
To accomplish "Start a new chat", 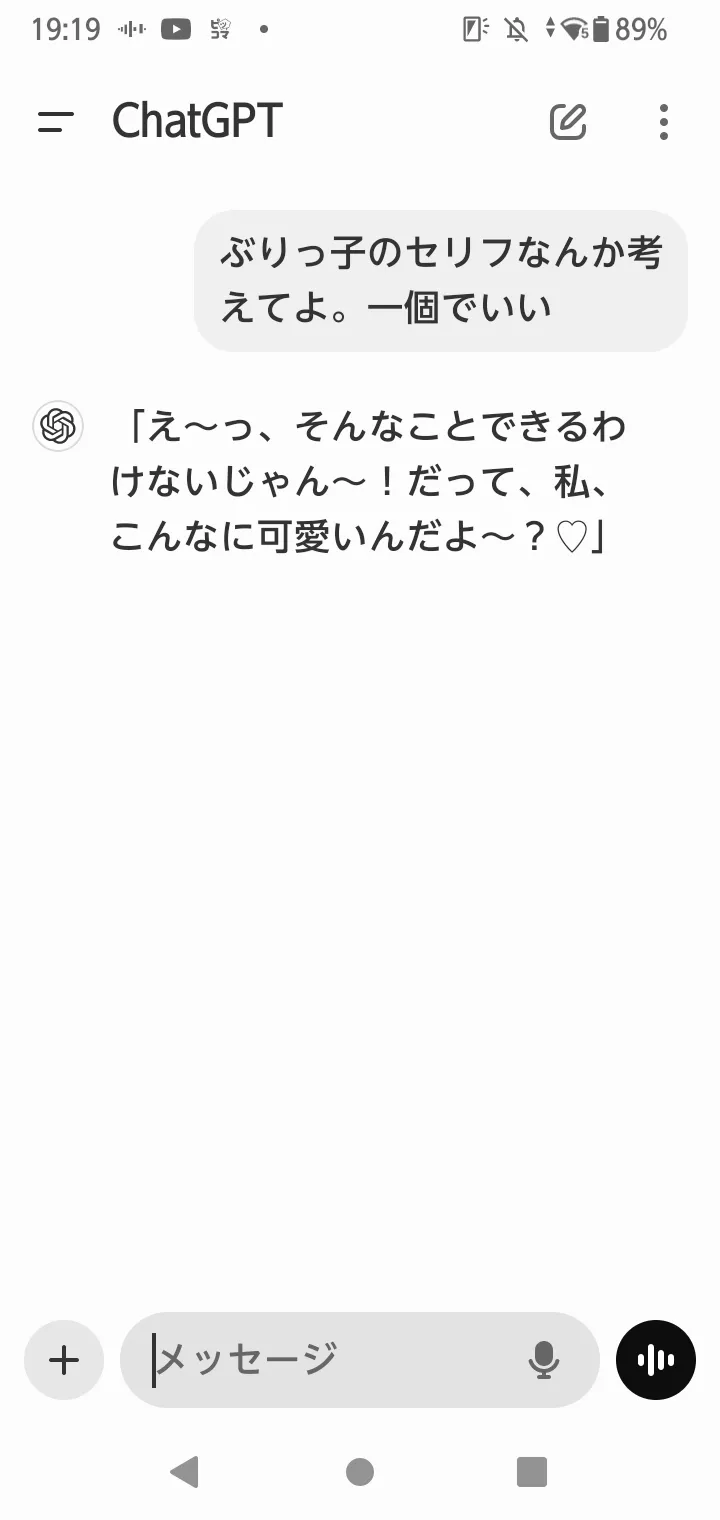I will coord(568,122).
